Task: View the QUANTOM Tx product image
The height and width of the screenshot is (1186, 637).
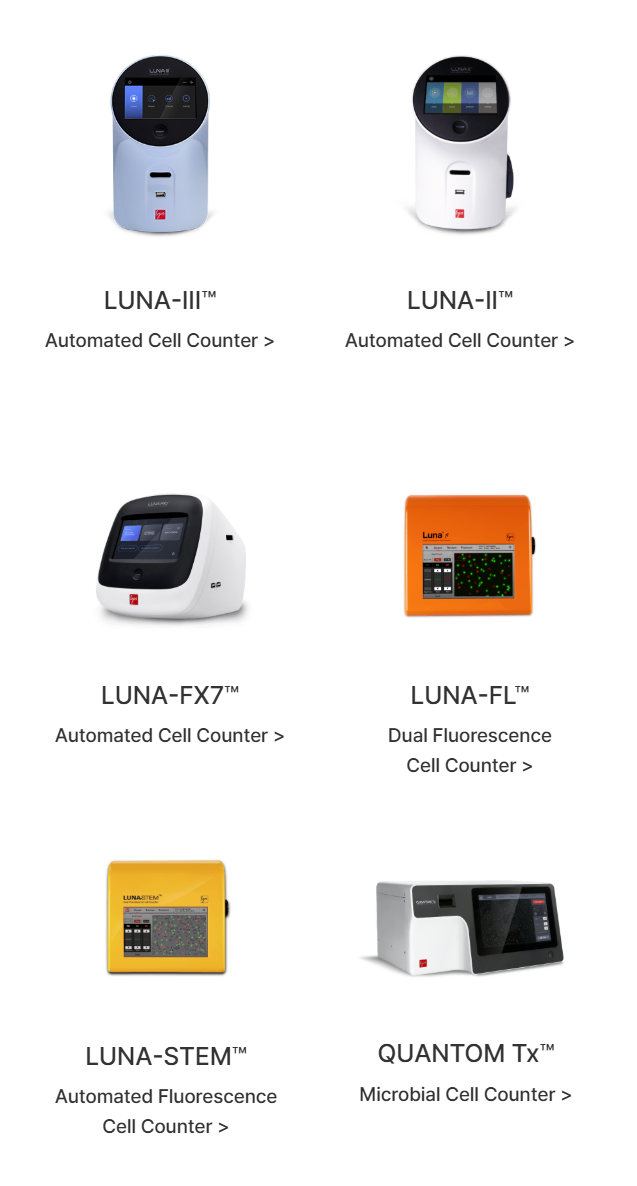Action: (x=464, y=926)
